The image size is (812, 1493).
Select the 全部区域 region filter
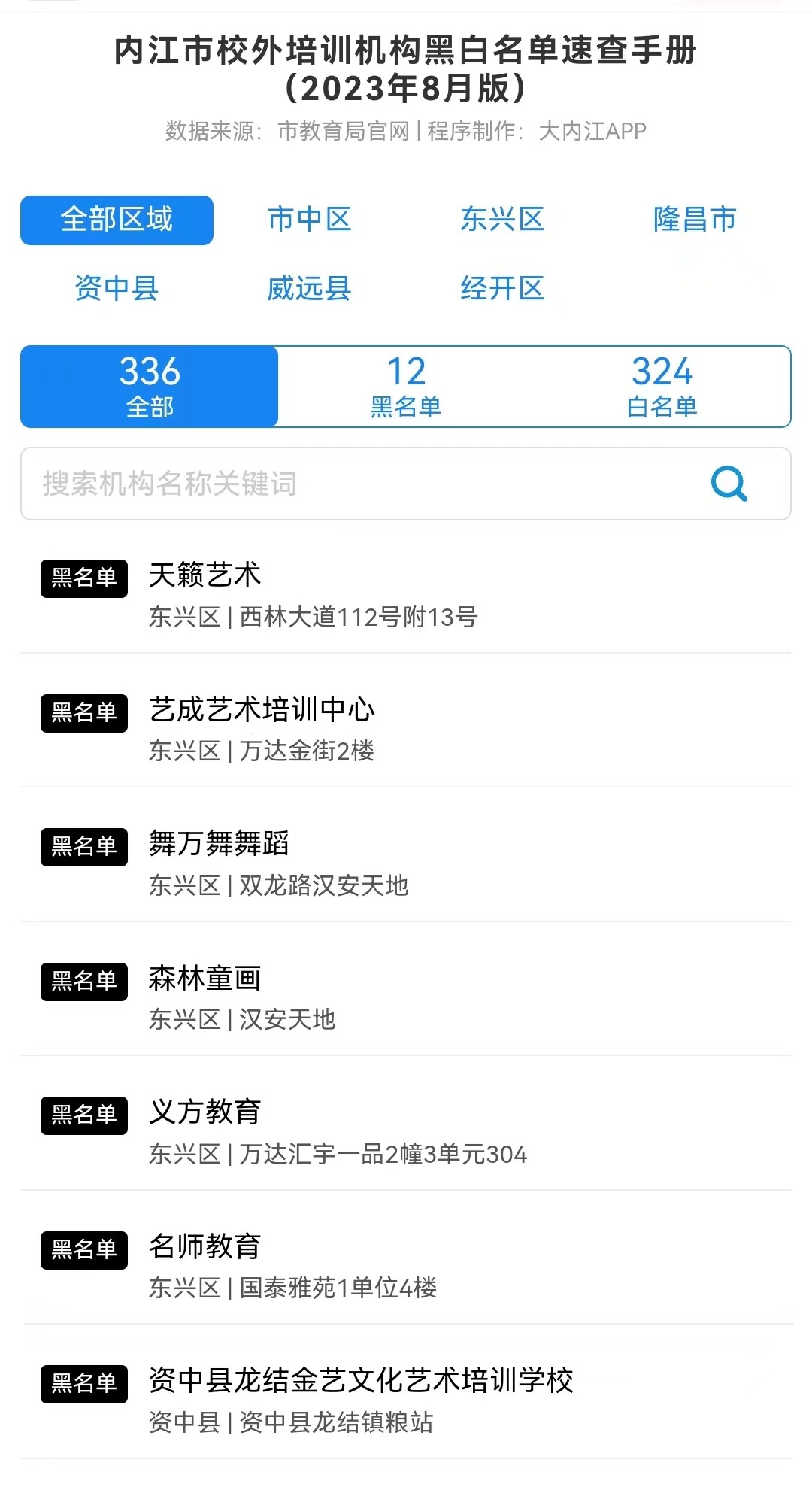click(117, 220)
